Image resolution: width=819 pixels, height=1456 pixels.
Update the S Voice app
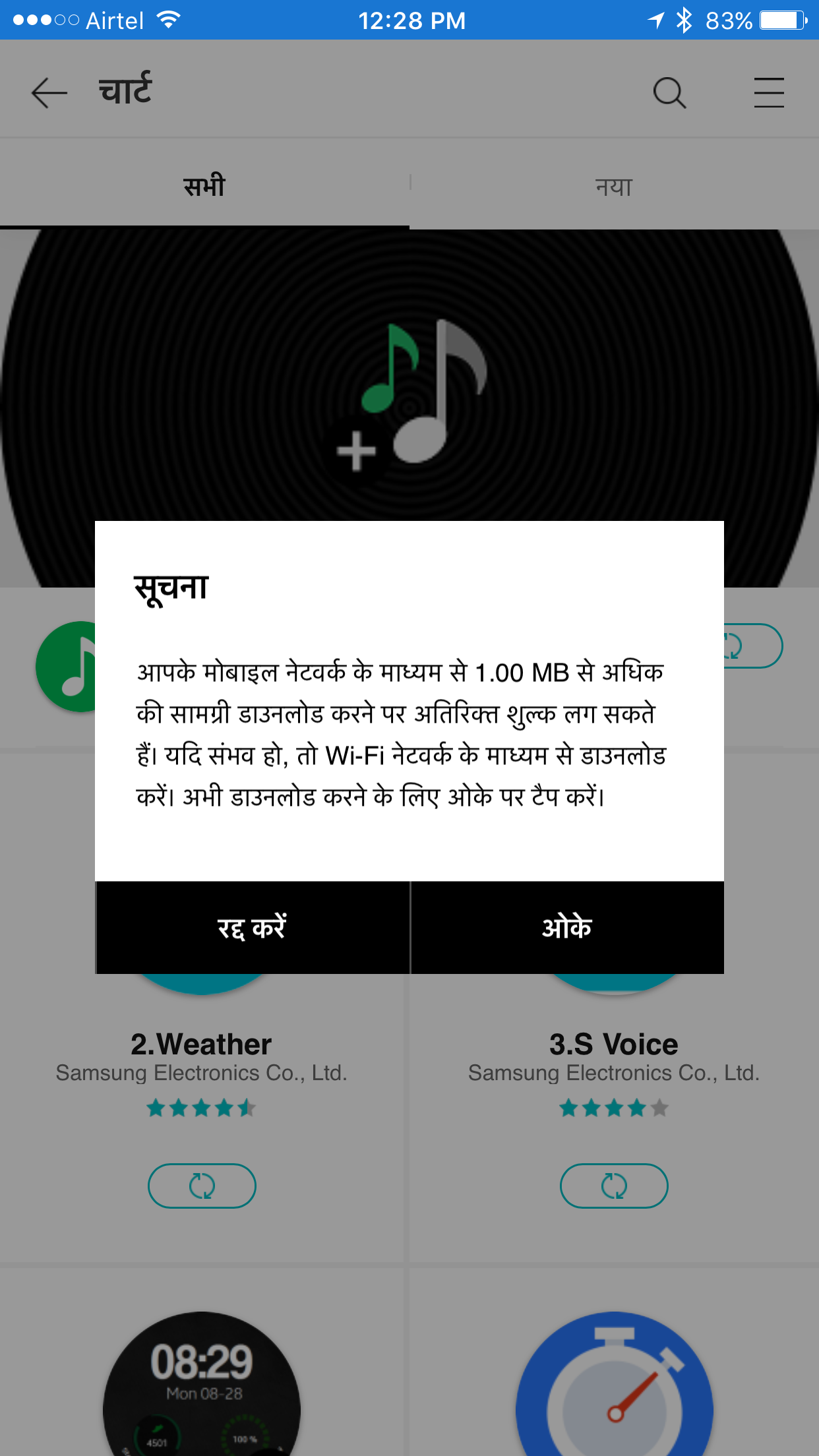click(x=614, y=1186)
